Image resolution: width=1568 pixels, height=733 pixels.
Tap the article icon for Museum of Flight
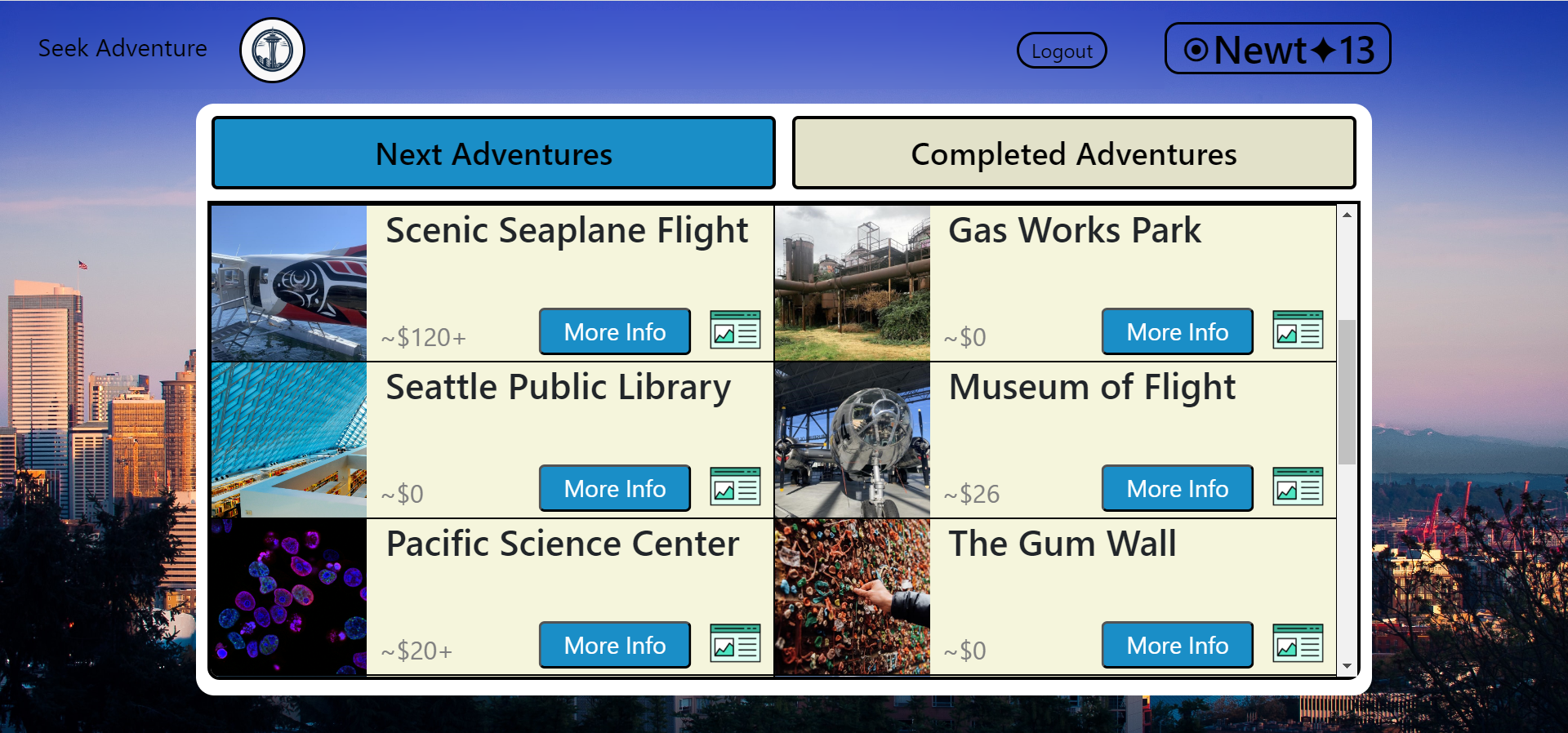[1298, 486]
